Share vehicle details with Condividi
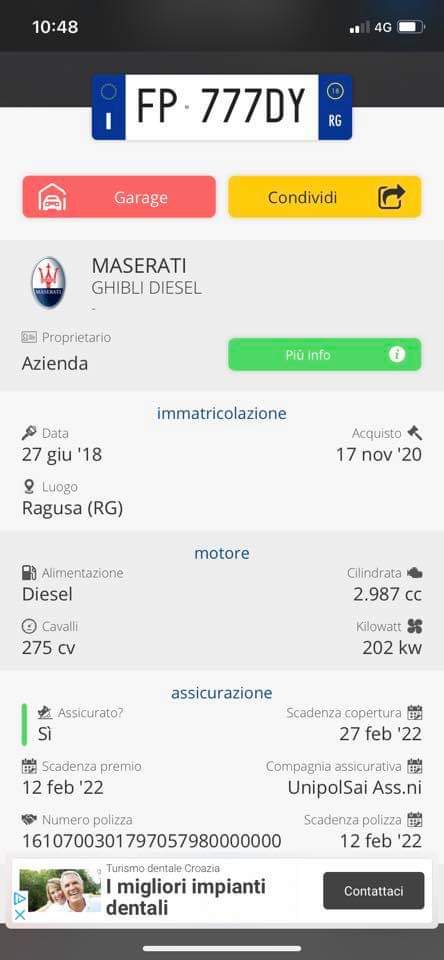 coord(325,197)
